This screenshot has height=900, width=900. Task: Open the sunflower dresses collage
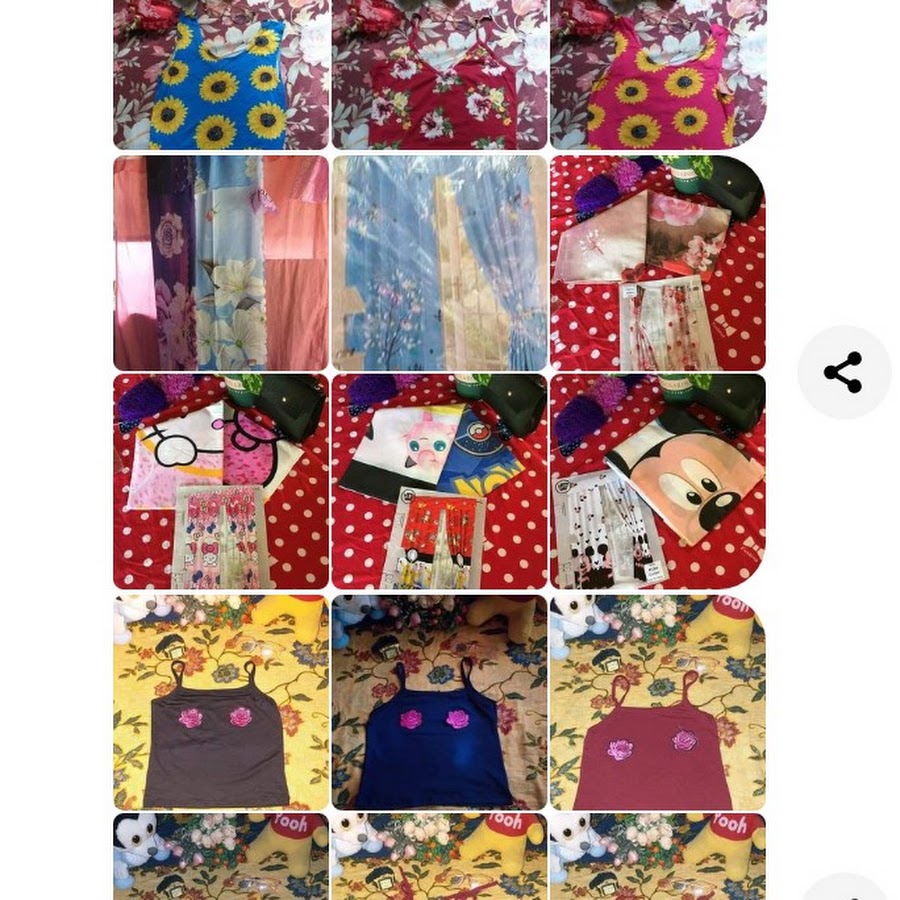click(439, 75)
